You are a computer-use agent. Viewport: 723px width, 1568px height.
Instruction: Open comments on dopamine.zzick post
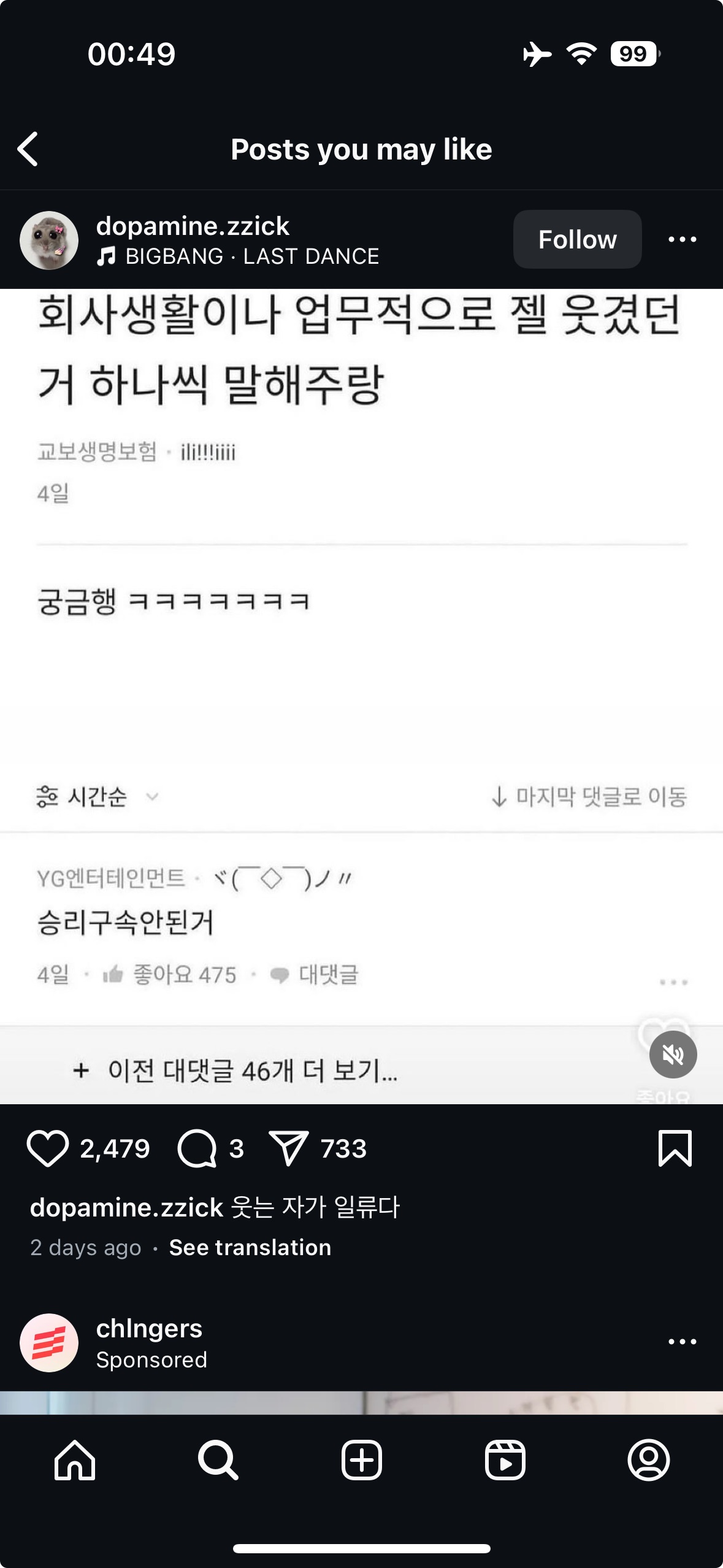click(197, 1148)
